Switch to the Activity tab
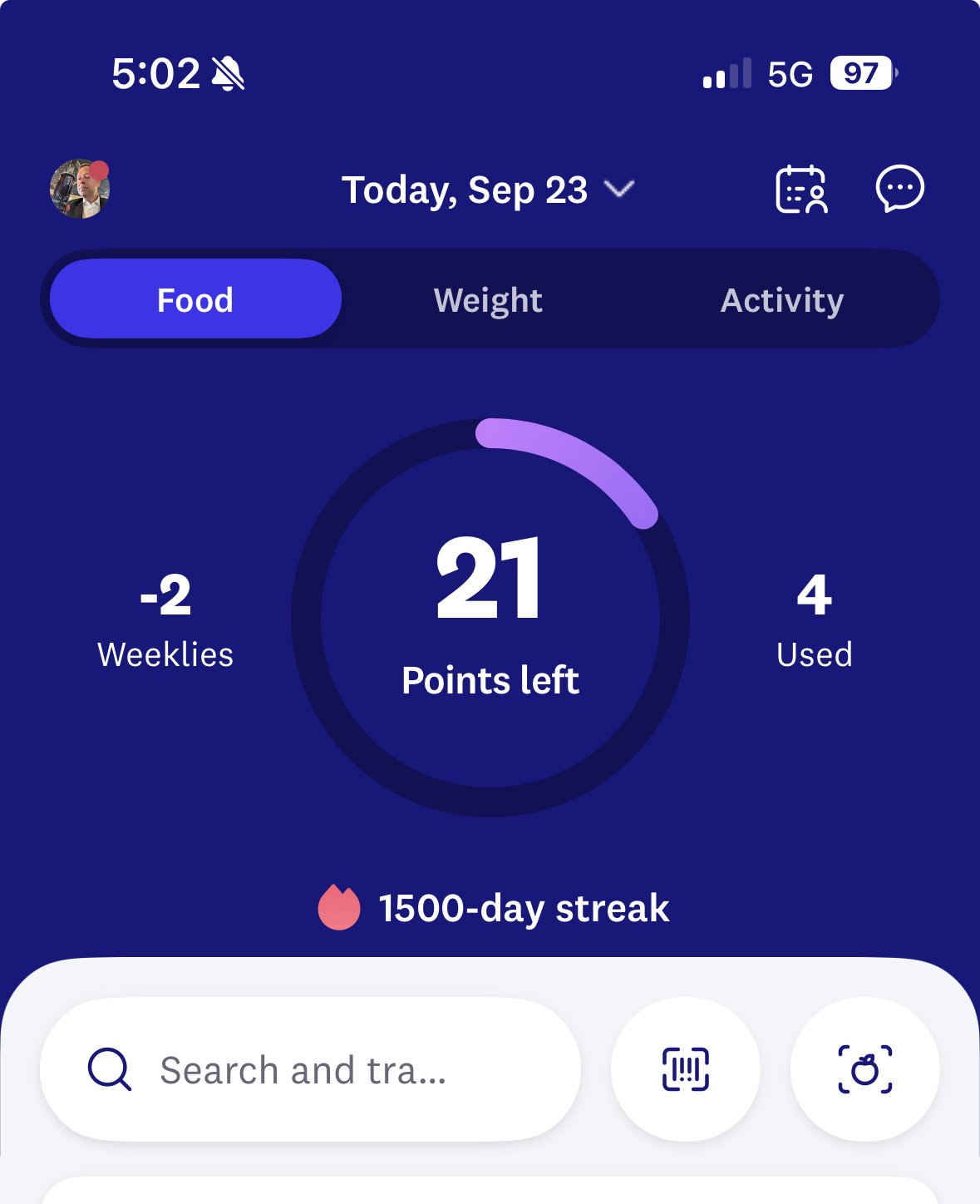The height and width of the screenshot is (1204, 980). [781, 299]
